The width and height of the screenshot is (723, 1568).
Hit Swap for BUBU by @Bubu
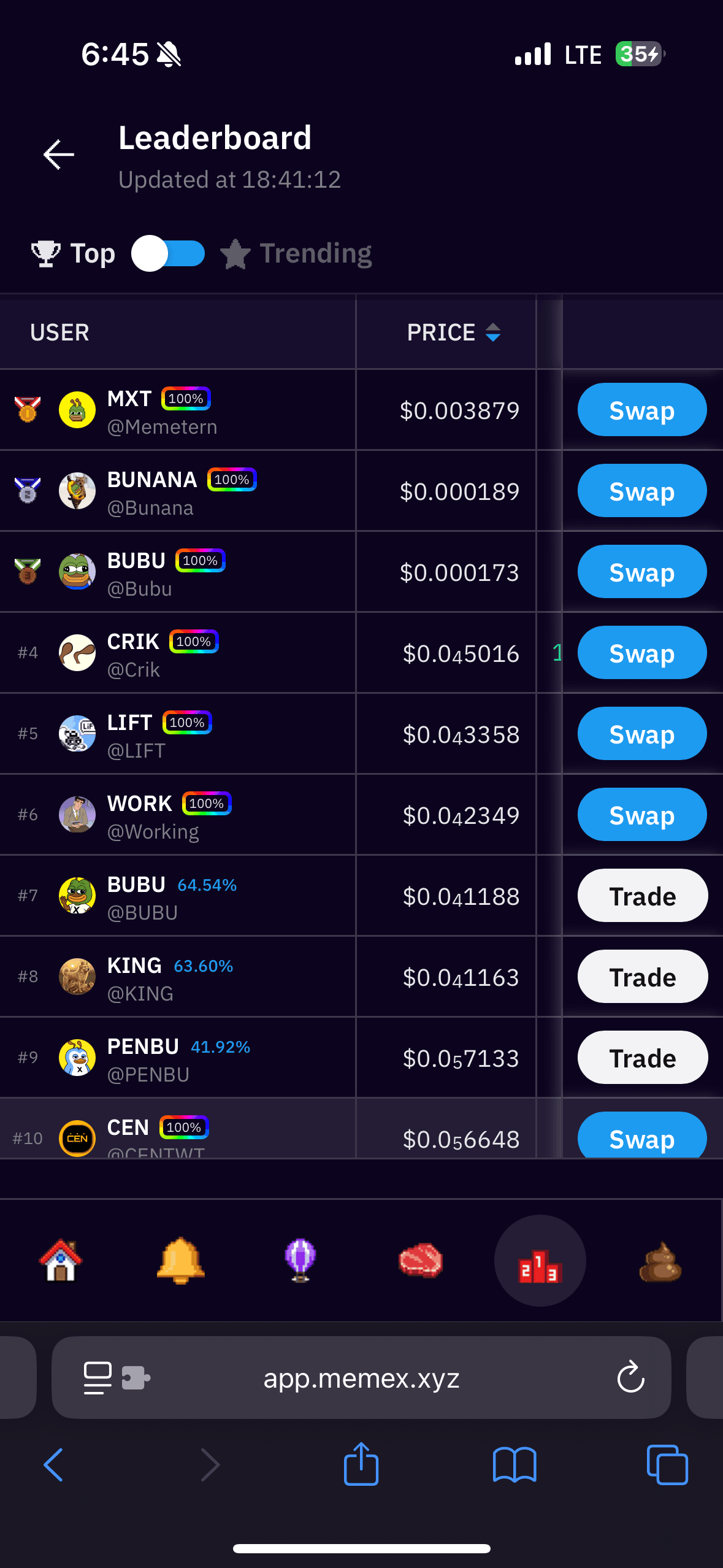point(641,572)
